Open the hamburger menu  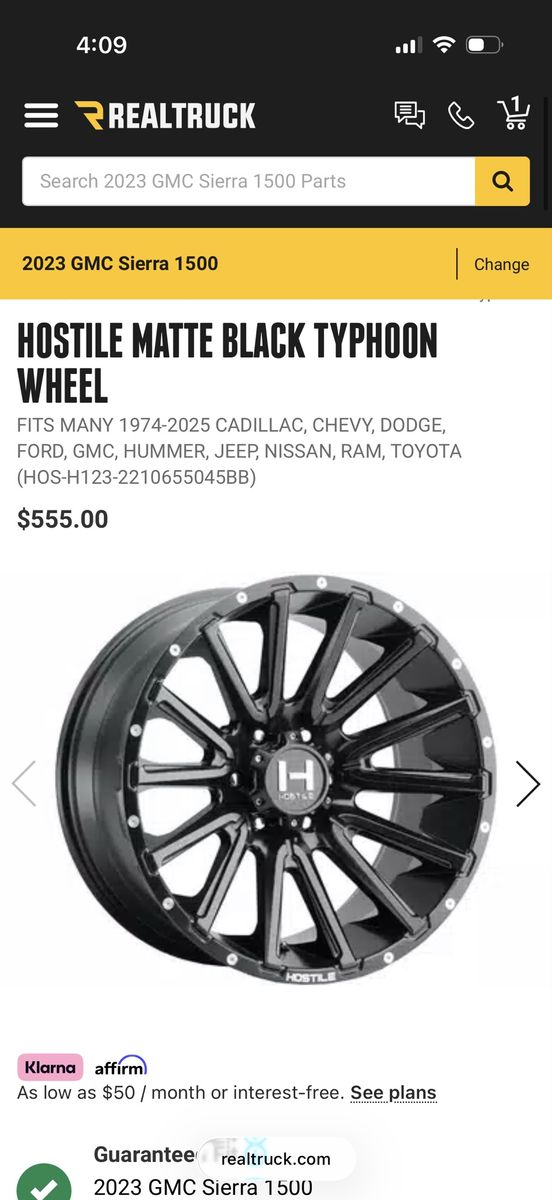click(x=41, y=116)
